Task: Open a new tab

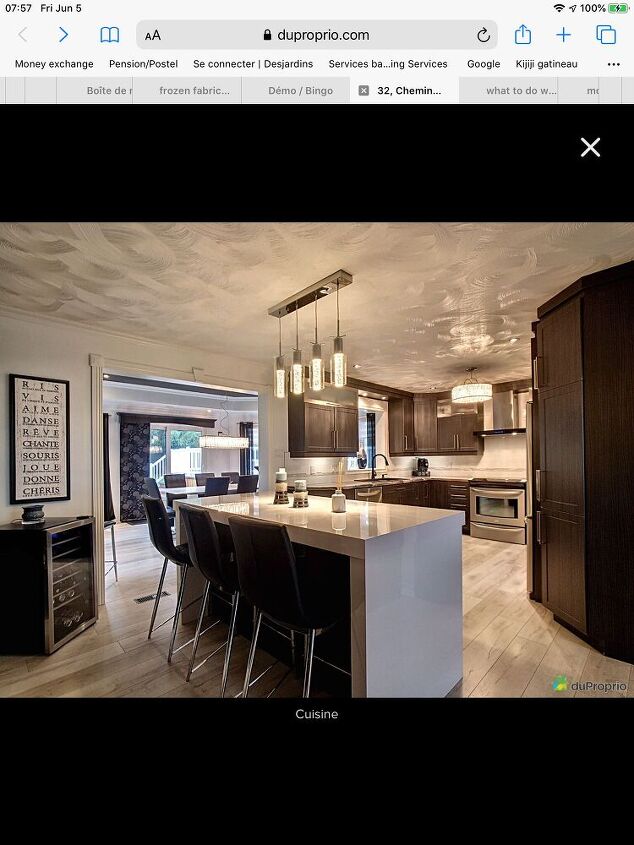Action: pos(564,35)
